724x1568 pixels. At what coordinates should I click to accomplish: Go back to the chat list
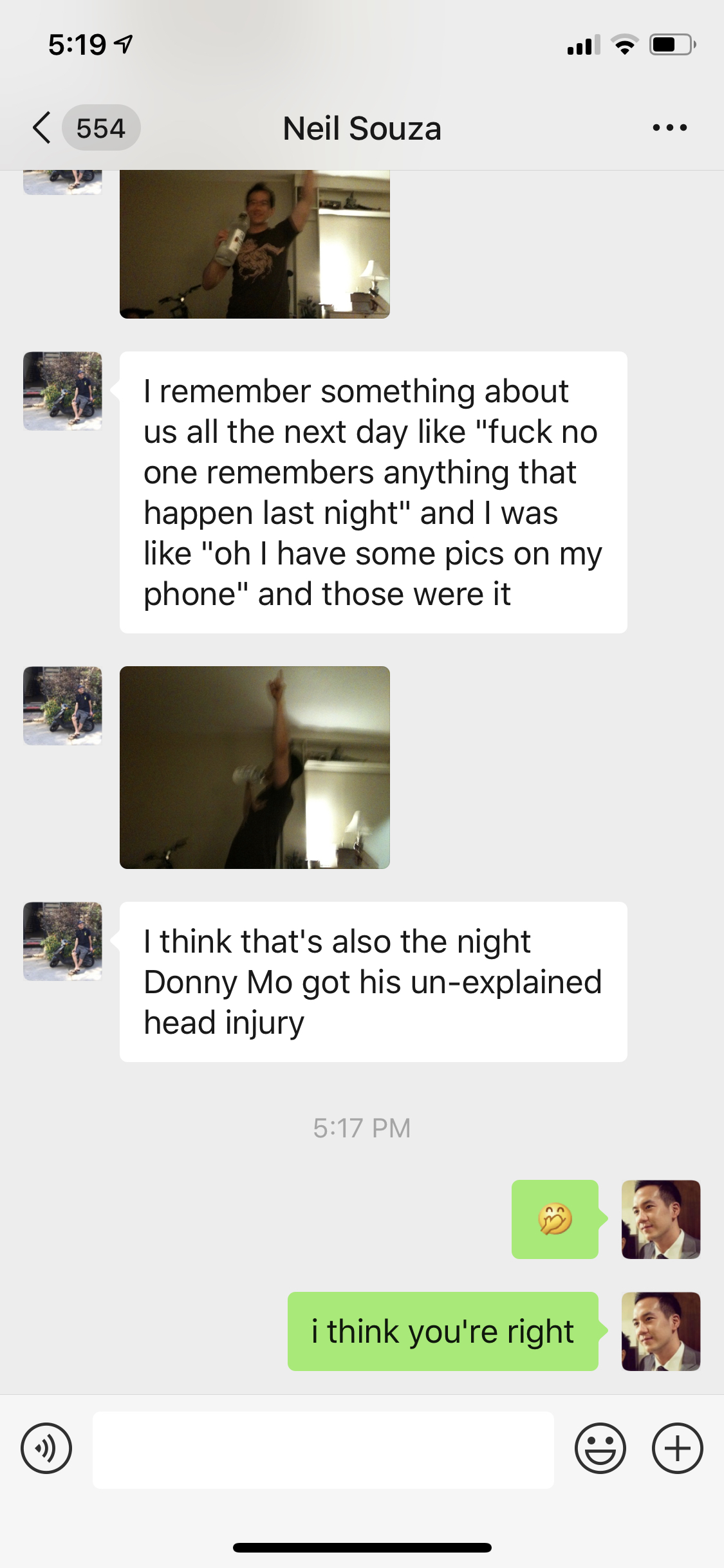(42, 127)
